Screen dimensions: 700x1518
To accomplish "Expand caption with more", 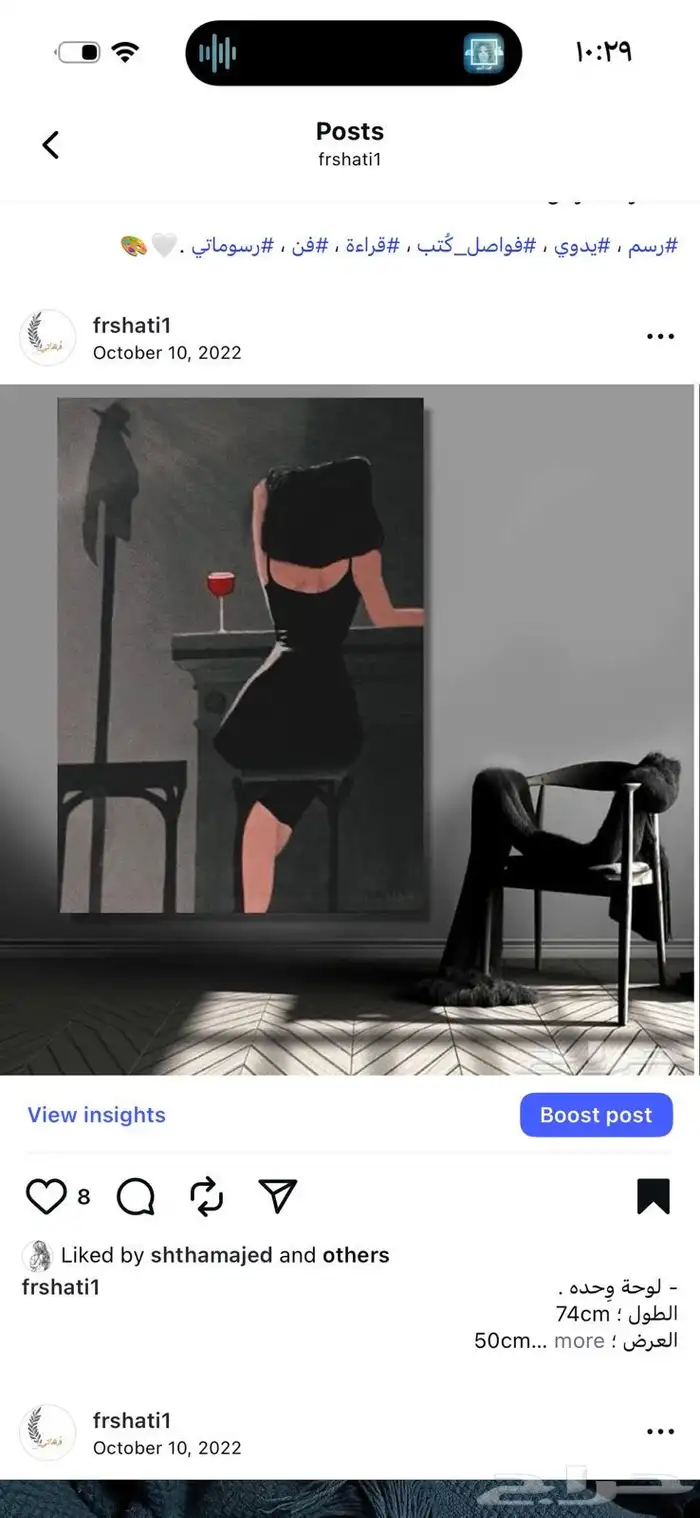I will 580,1341.
